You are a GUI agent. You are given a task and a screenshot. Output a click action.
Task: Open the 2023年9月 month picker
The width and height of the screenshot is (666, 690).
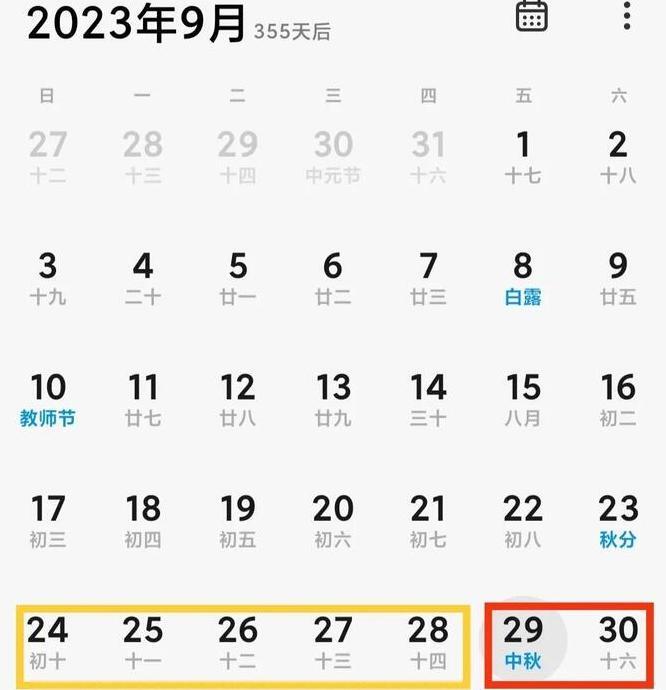(136, 24)
